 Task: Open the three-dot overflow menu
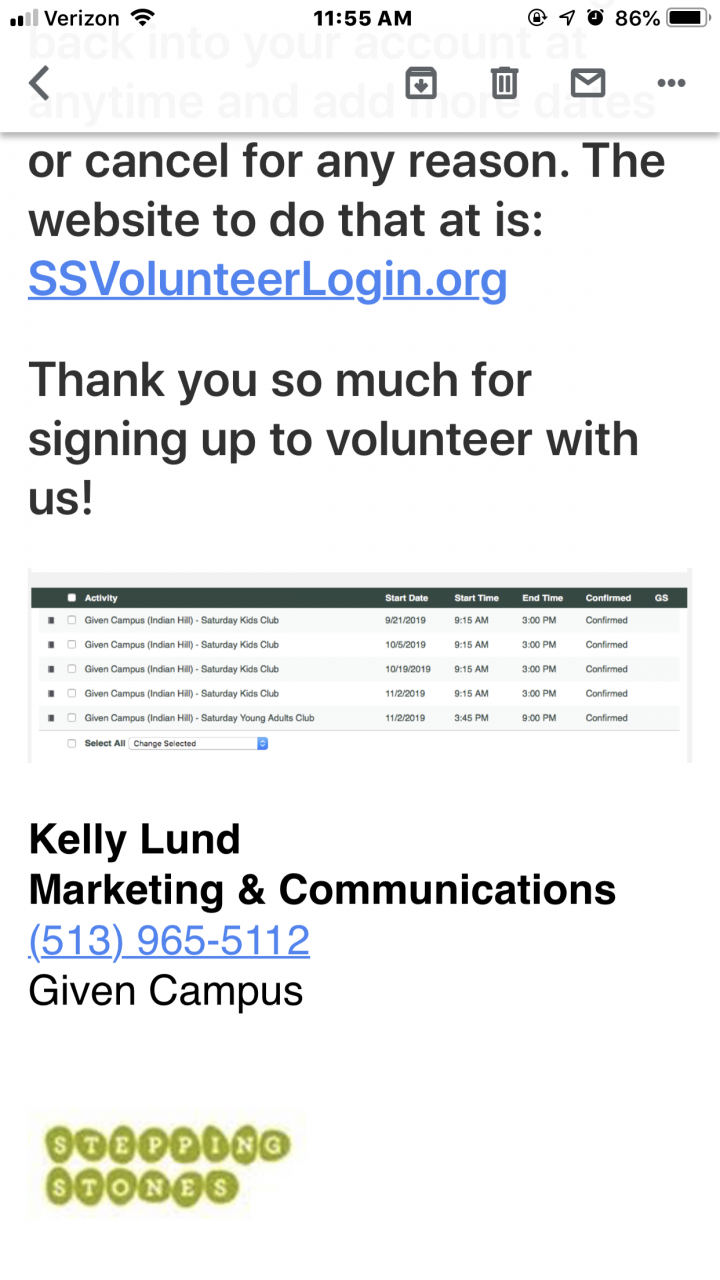pyautogui.click(x=670, y=83)
